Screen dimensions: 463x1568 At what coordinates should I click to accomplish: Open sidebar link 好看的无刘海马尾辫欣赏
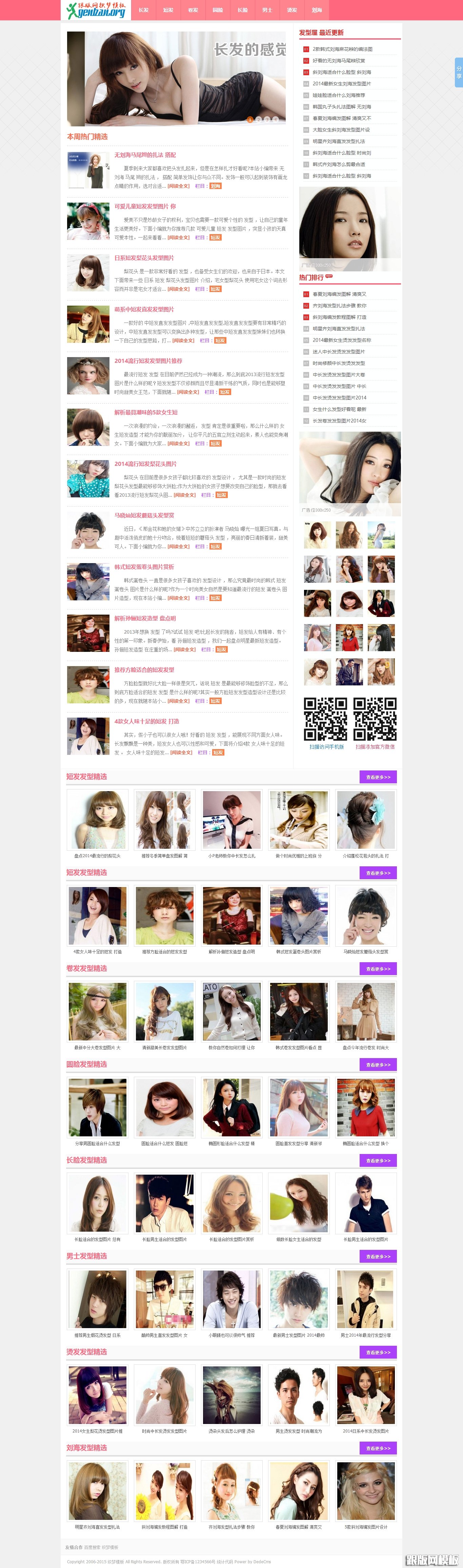click(x=339, y=61)
